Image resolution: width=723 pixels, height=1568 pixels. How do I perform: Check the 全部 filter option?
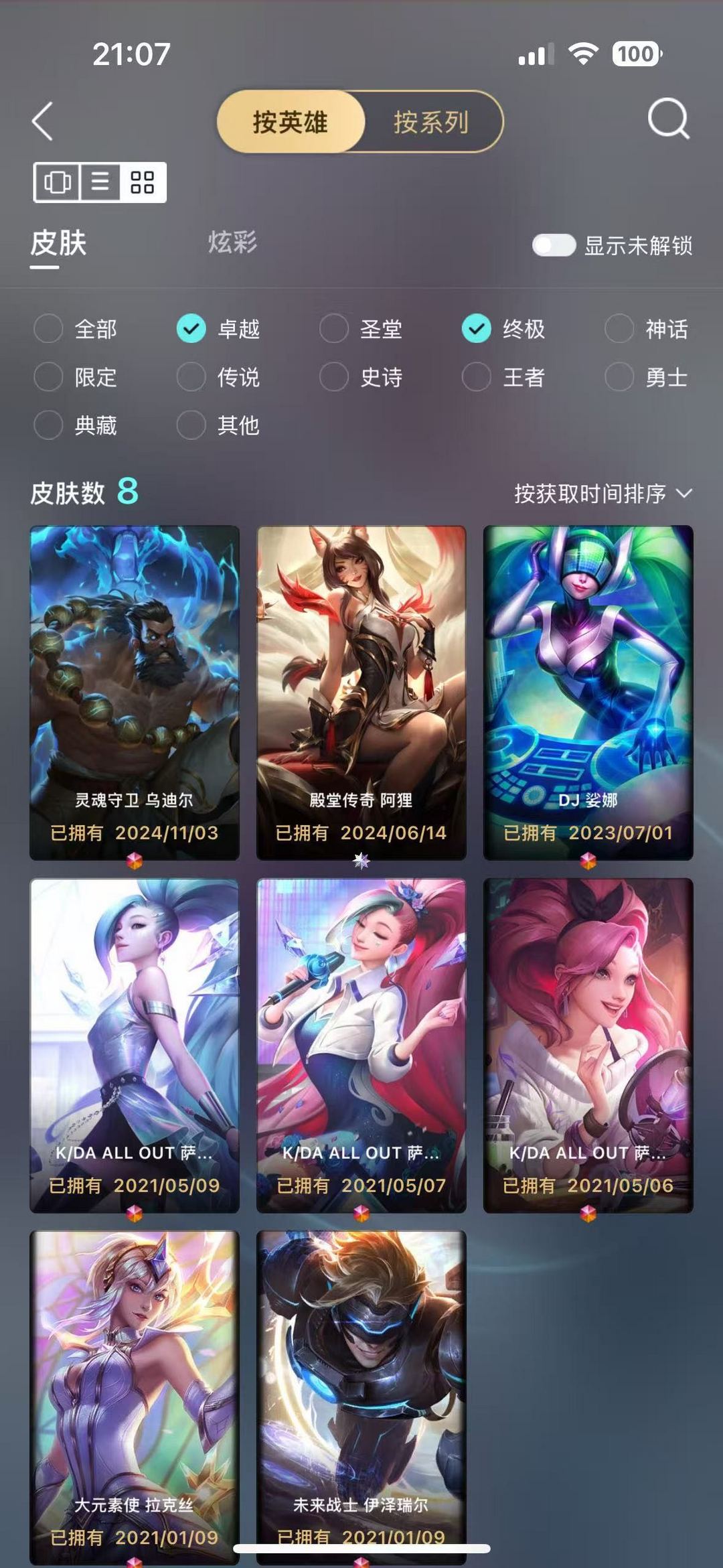pyautogui.click(x=76, y=329)
